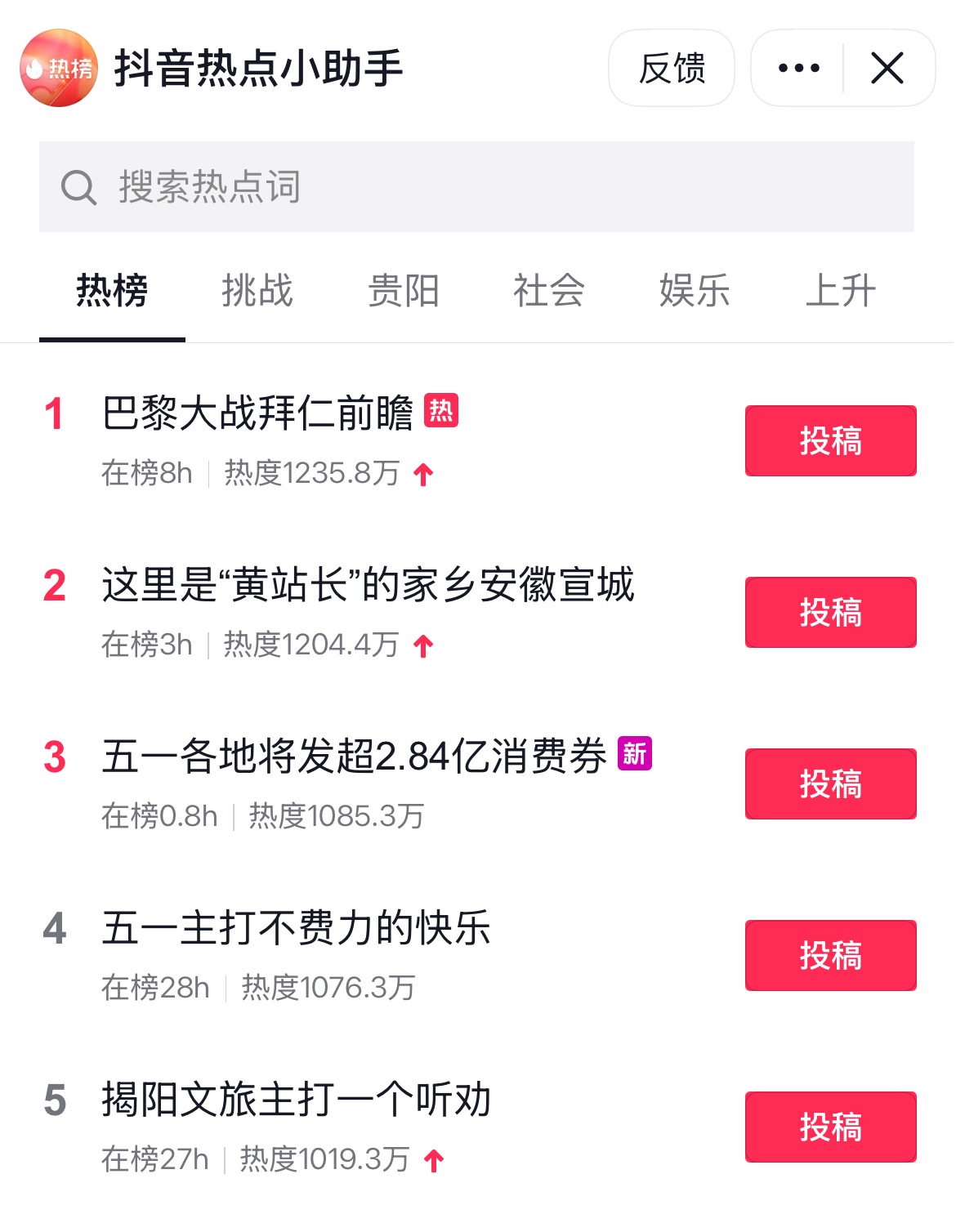The width and height of the screenshot is (956, 1232).
Task: Select the 热榜 tab
Action: (x=112, y=292)
